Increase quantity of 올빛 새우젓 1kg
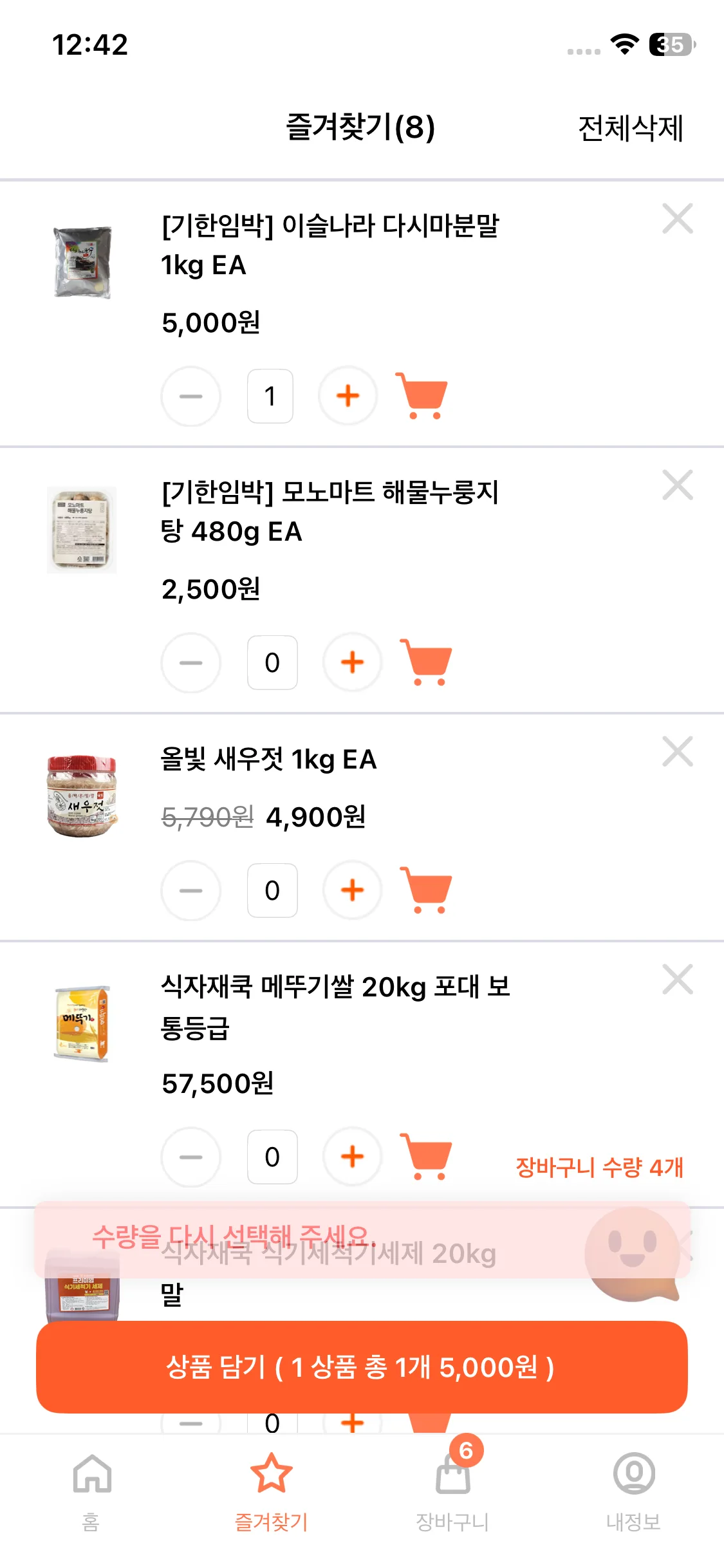This screenshot has width=724, height=1568. pyautogui.click(x=352, y=890)
